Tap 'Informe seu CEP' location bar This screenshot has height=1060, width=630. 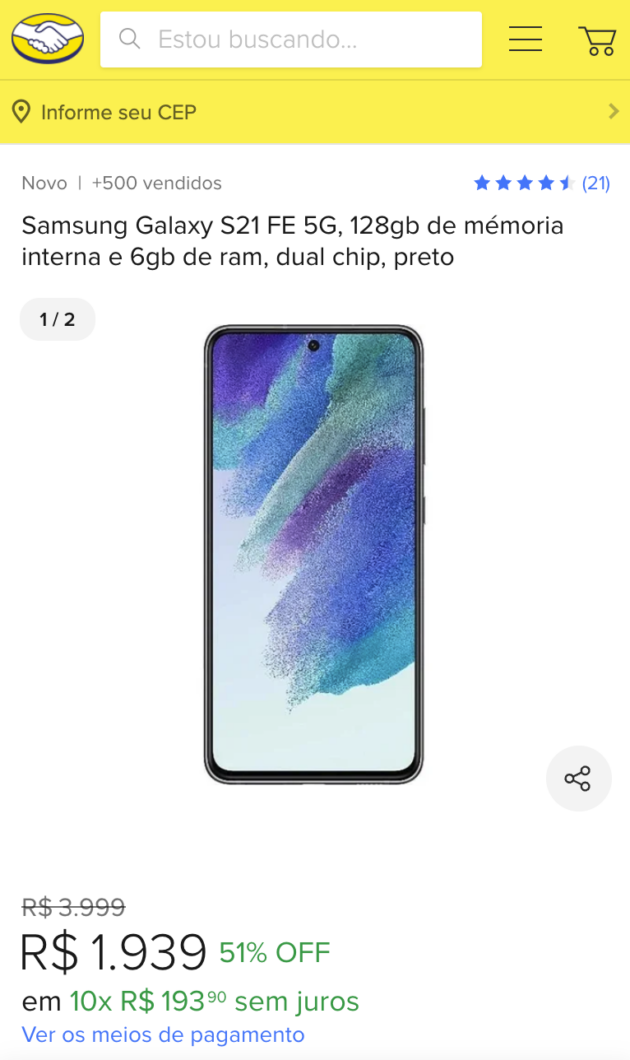[315, 112]
